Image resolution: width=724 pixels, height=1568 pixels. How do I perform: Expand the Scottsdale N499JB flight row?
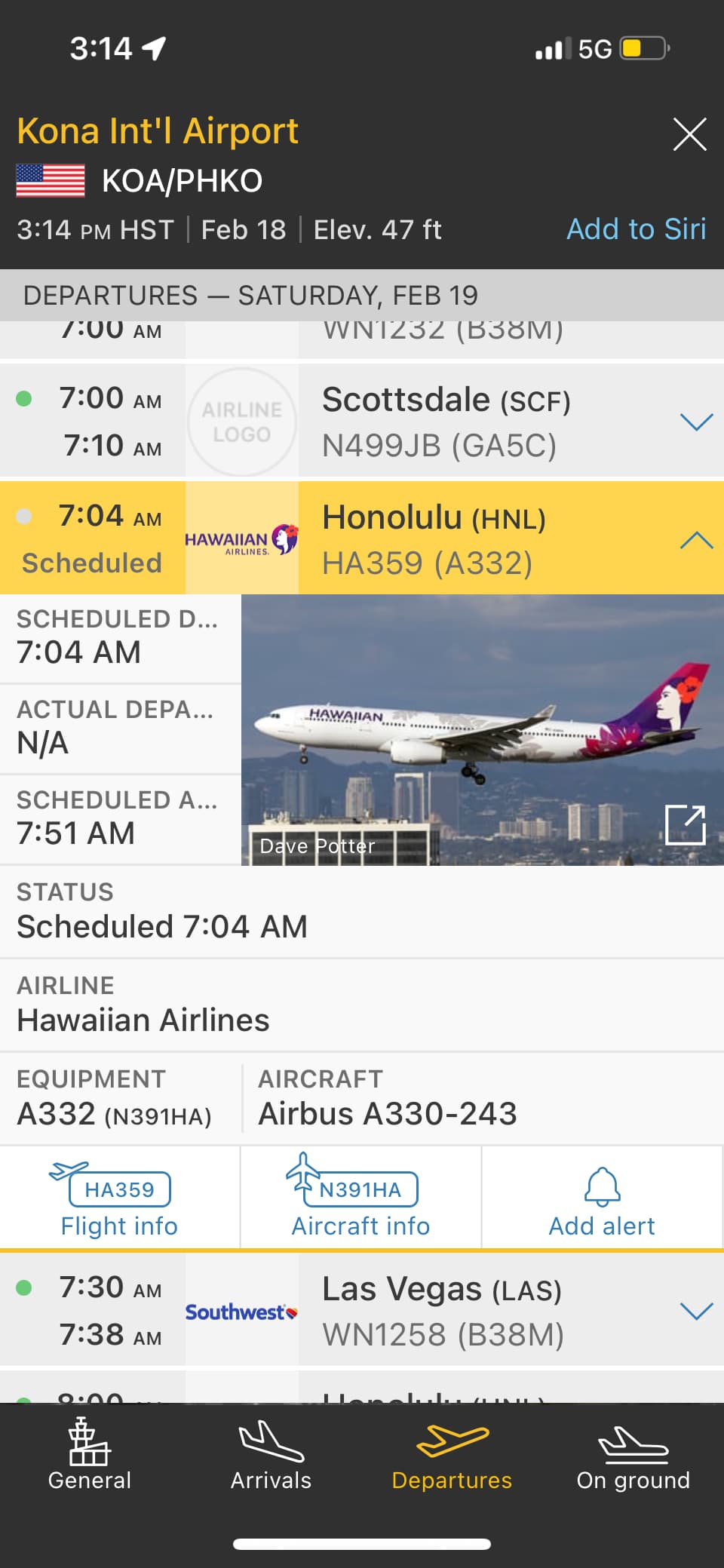pos(696,422)
